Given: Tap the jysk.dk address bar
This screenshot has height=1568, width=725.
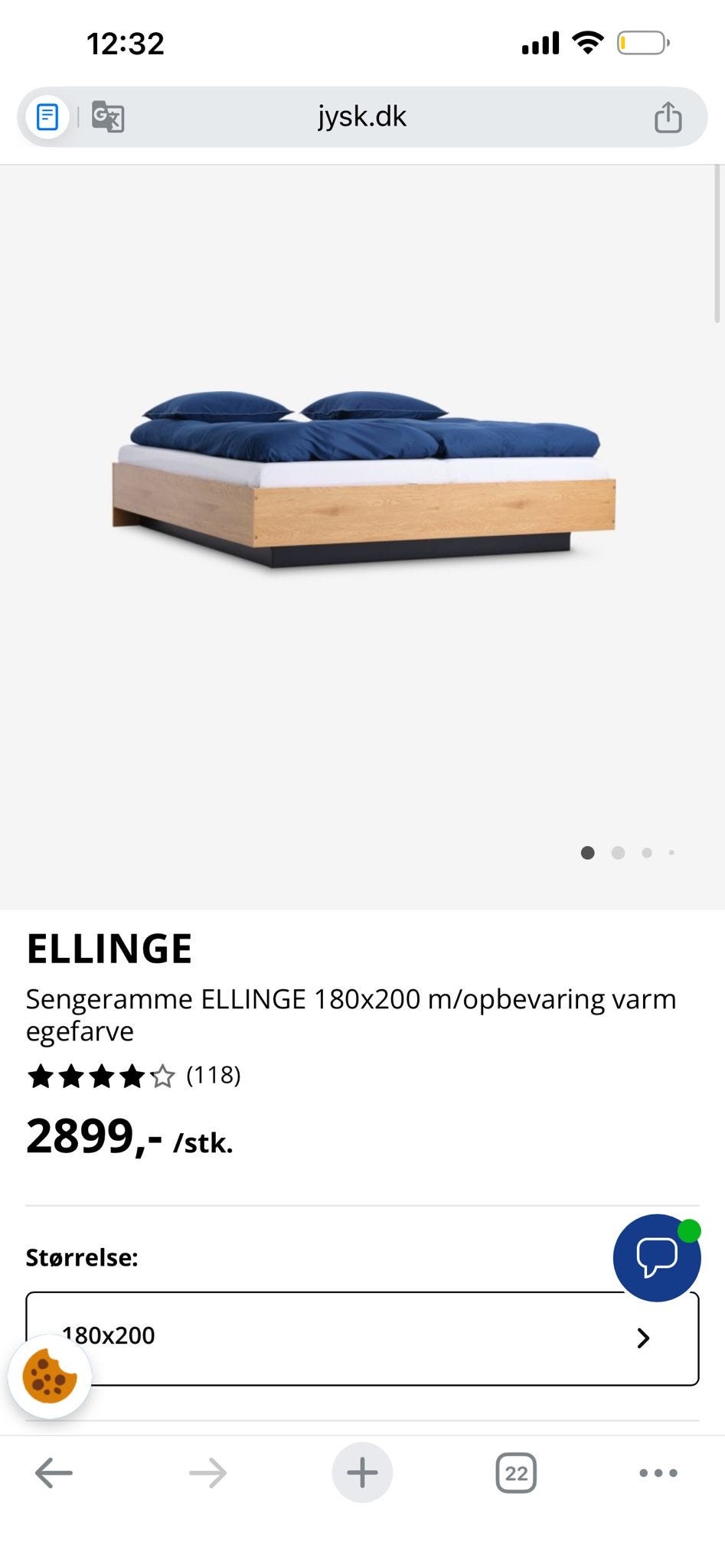Looking at the screenshot, I should [362, 117].
